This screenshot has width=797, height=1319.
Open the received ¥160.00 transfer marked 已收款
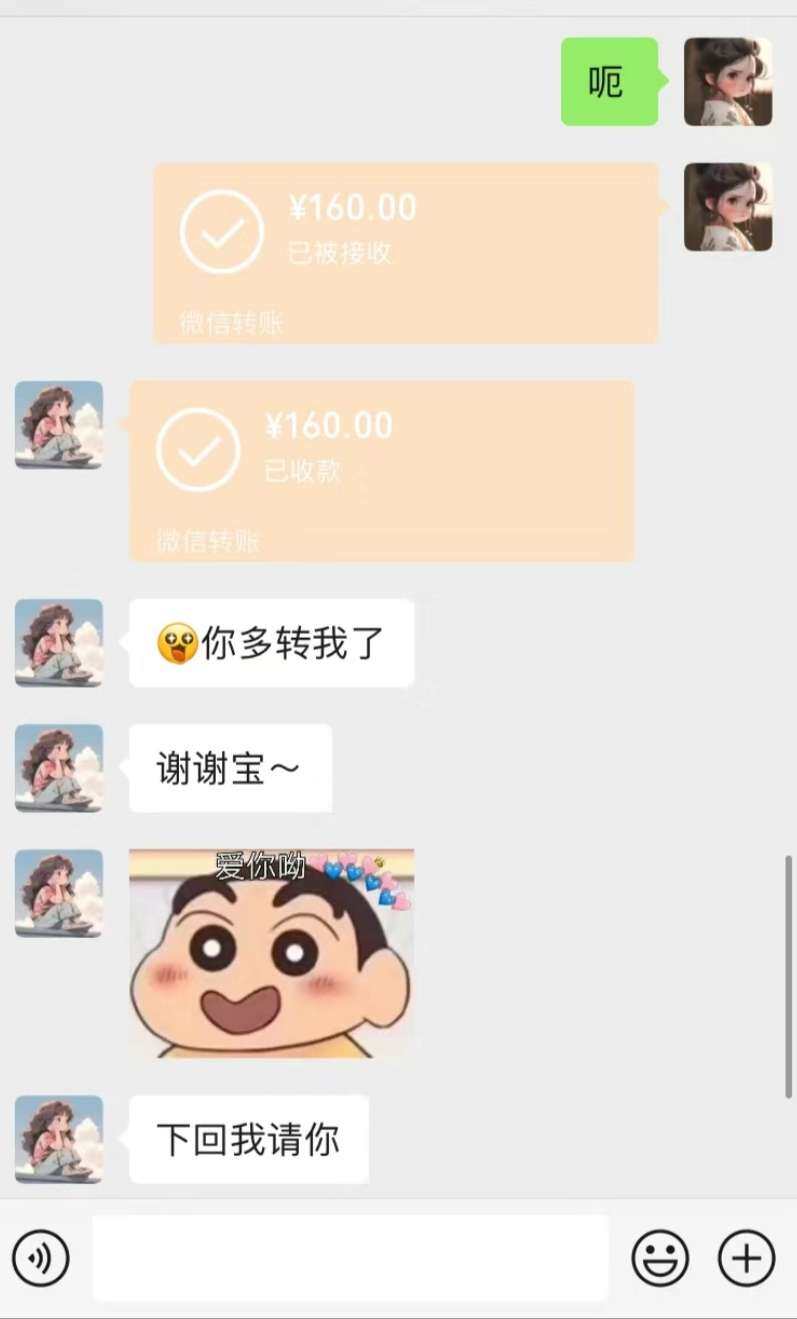tap(381, 470)
